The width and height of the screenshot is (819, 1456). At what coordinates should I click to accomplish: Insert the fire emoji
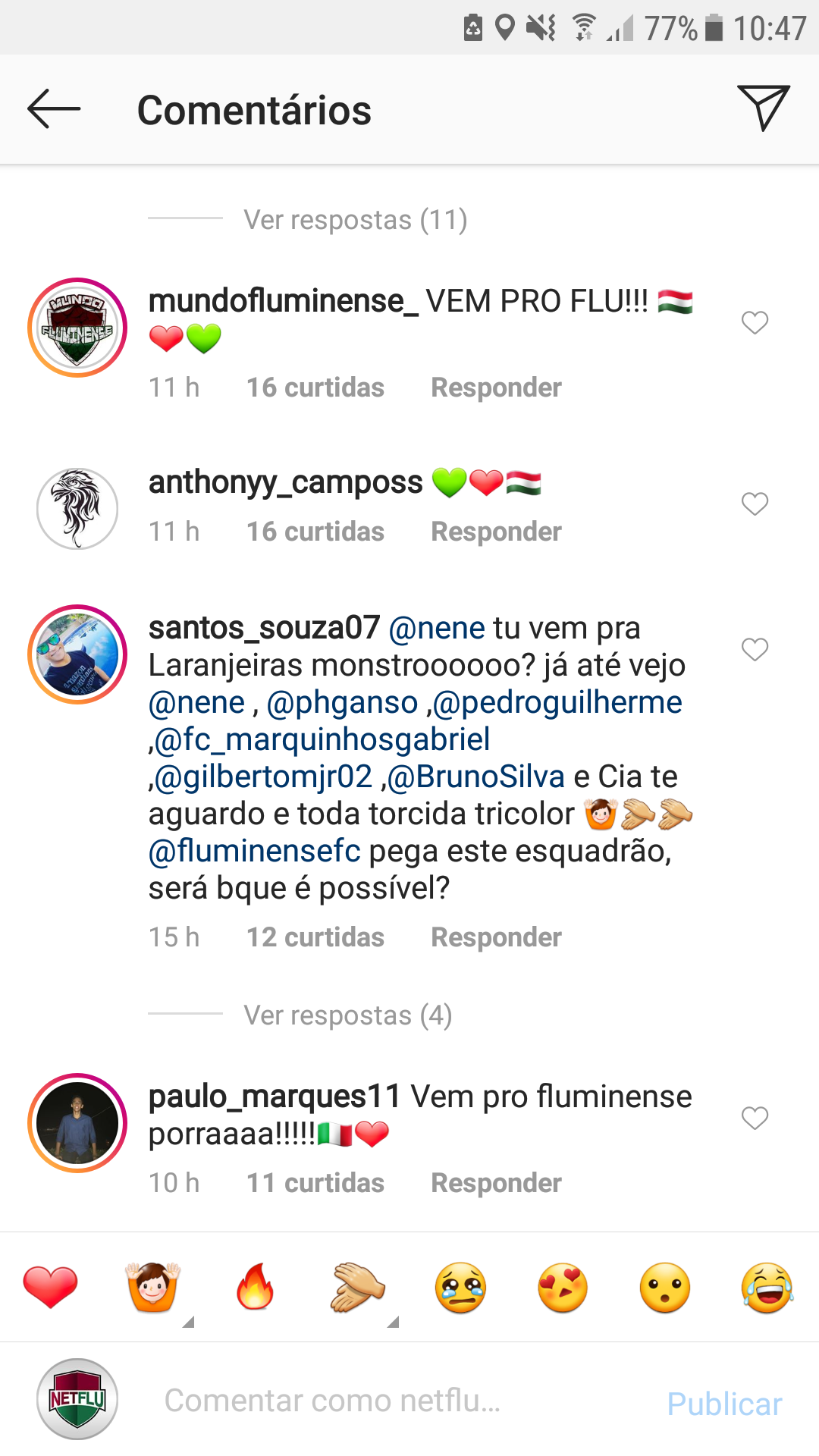(x=255, y=1287)
